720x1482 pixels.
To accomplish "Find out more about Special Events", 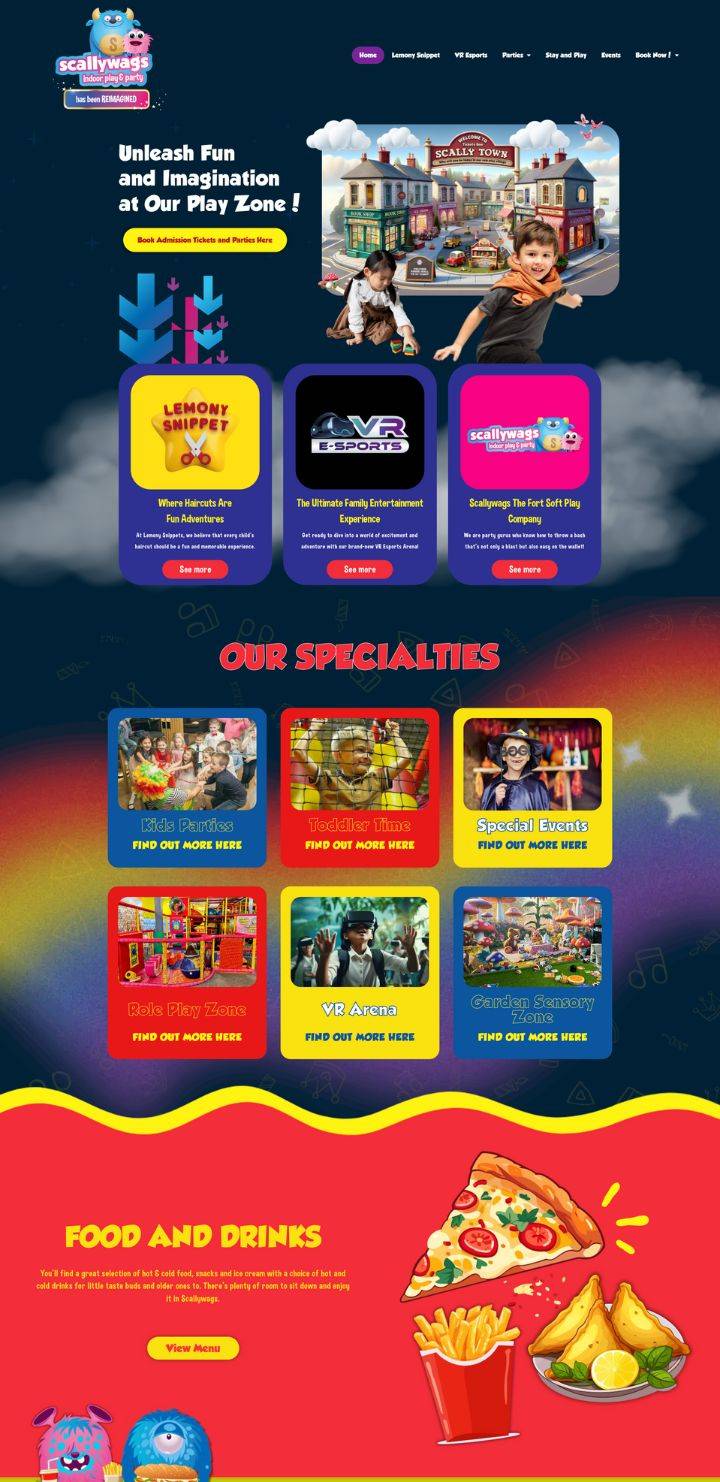I will pyautogui.click(x=532, y=845).
